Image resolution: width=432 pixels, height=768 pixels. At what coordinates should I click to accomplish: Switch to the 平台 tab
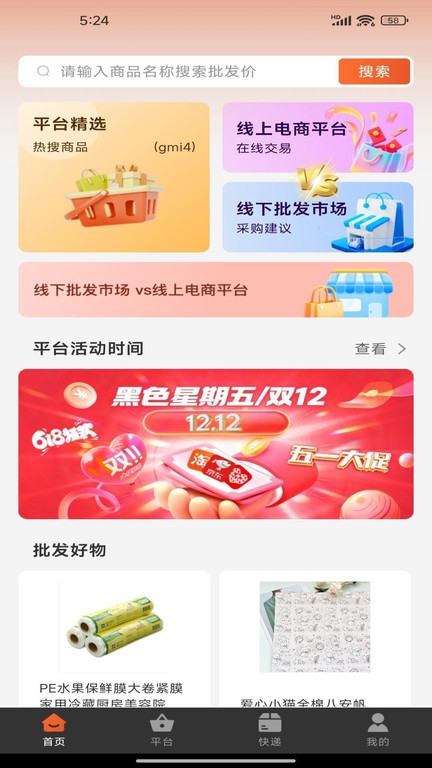(x=162, y=730)
